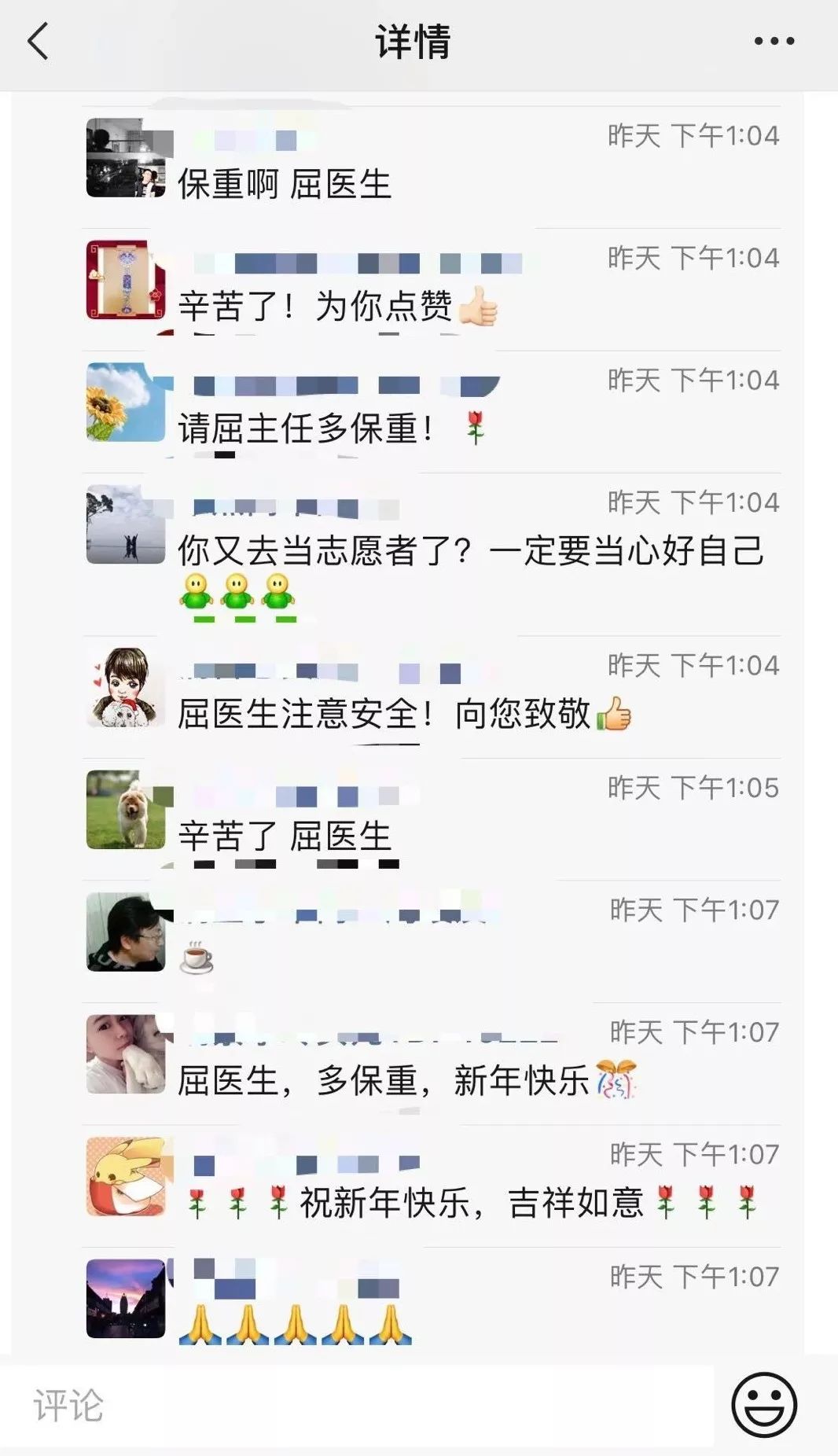This screenshot has width=838, height=1456.
Task: View profile of 辛苦了！为你点赞 commenter
Action: [x=126, y=280]
